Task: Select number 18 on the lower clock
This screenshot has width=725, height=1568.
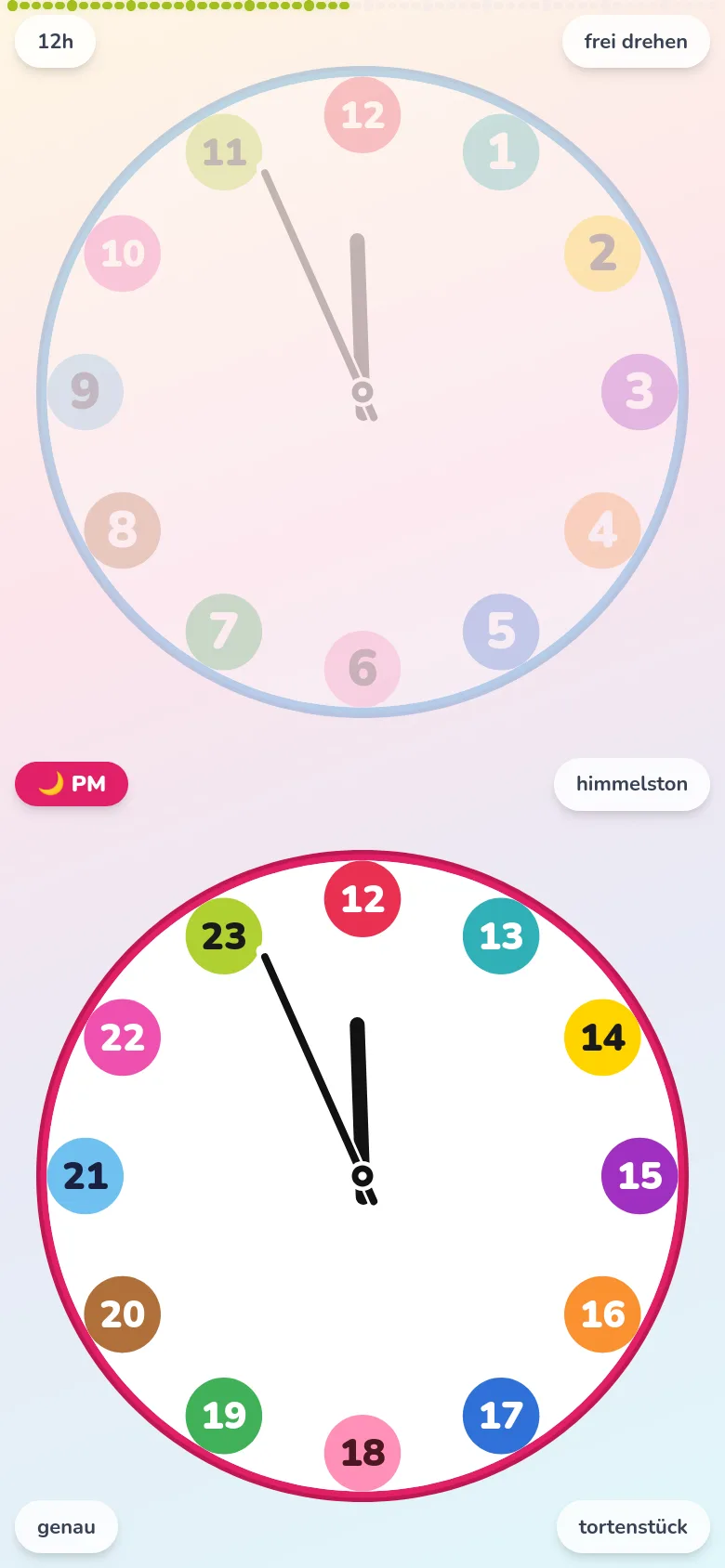Action: [x=362, y=1454]
